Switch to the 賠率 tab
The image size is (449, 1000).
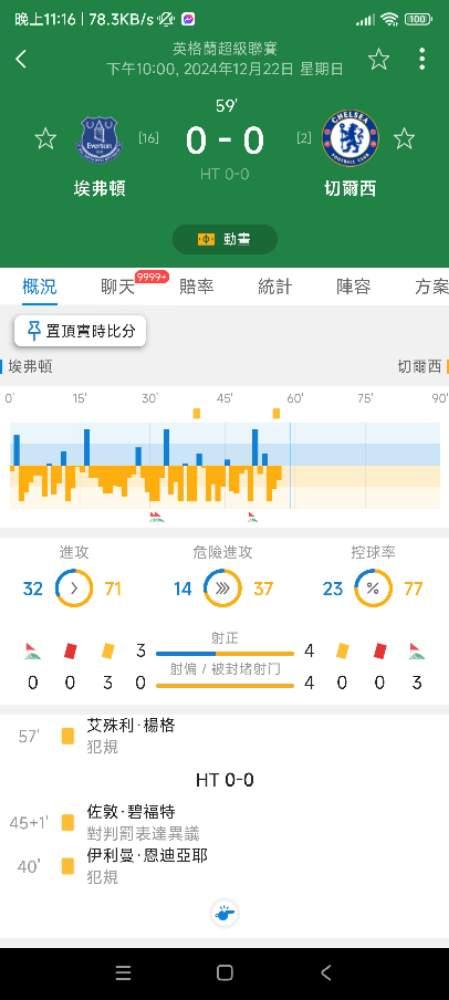196,287
